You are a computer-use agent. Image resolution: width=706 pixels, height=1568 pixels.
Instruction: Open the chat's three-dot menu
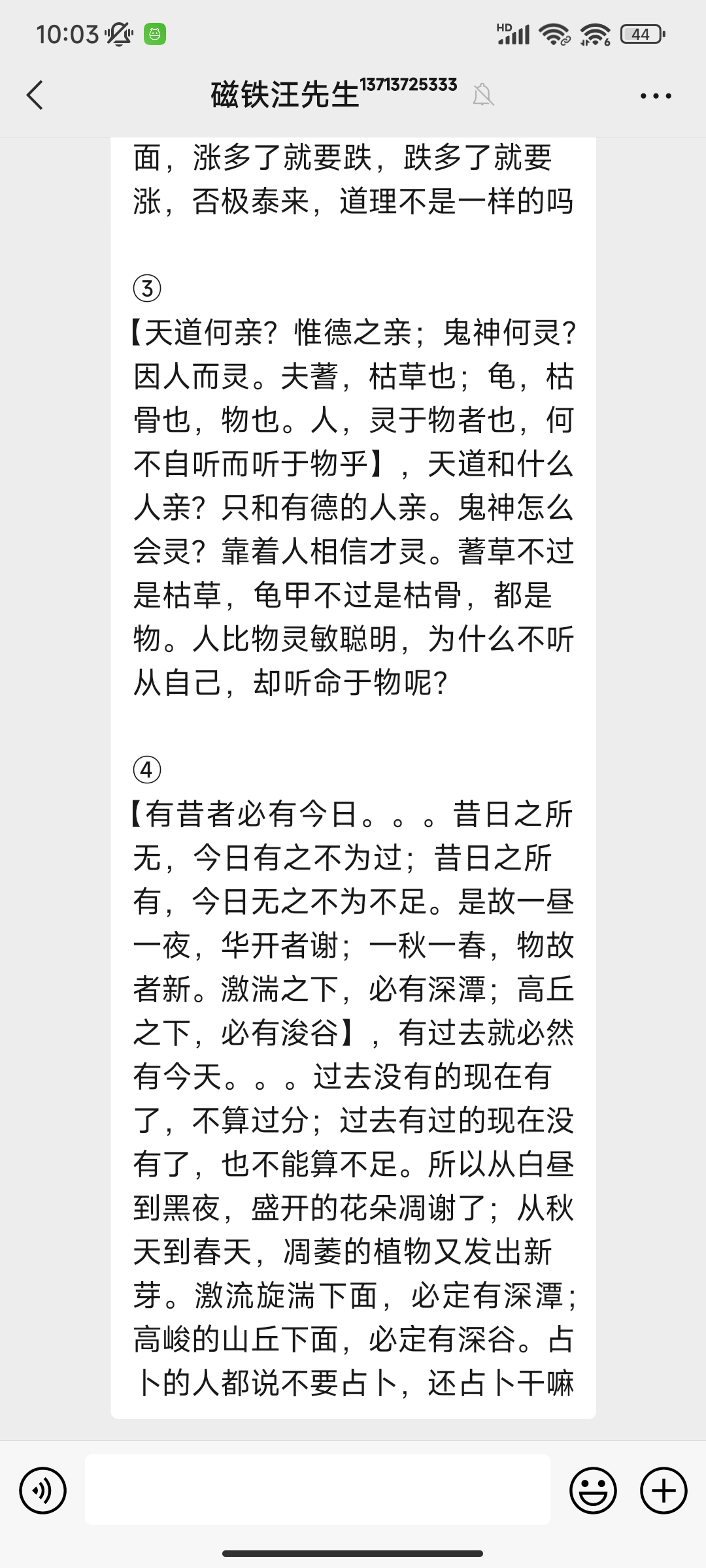click(656, 96)
